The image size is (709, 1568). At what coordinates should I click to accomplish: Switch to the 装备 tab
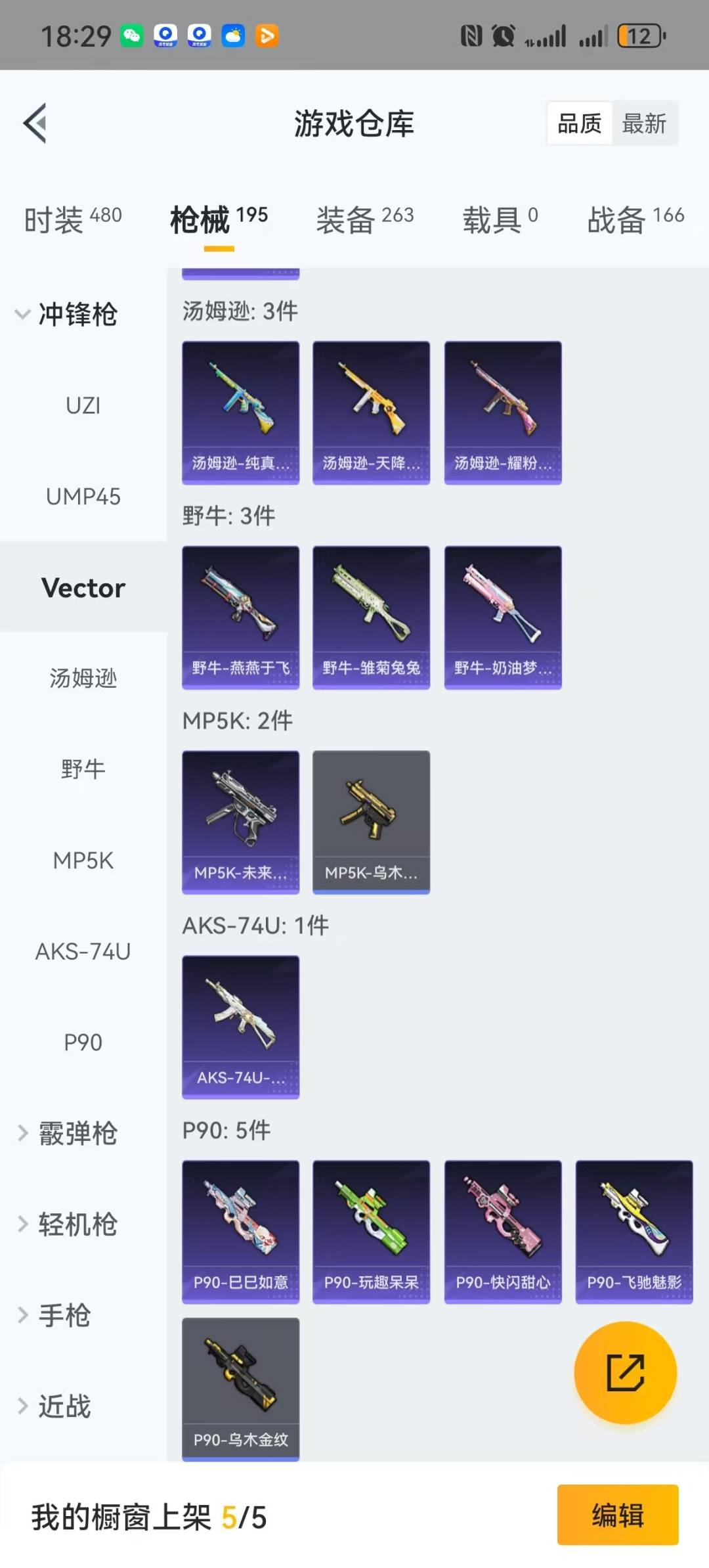pos(364,219)
